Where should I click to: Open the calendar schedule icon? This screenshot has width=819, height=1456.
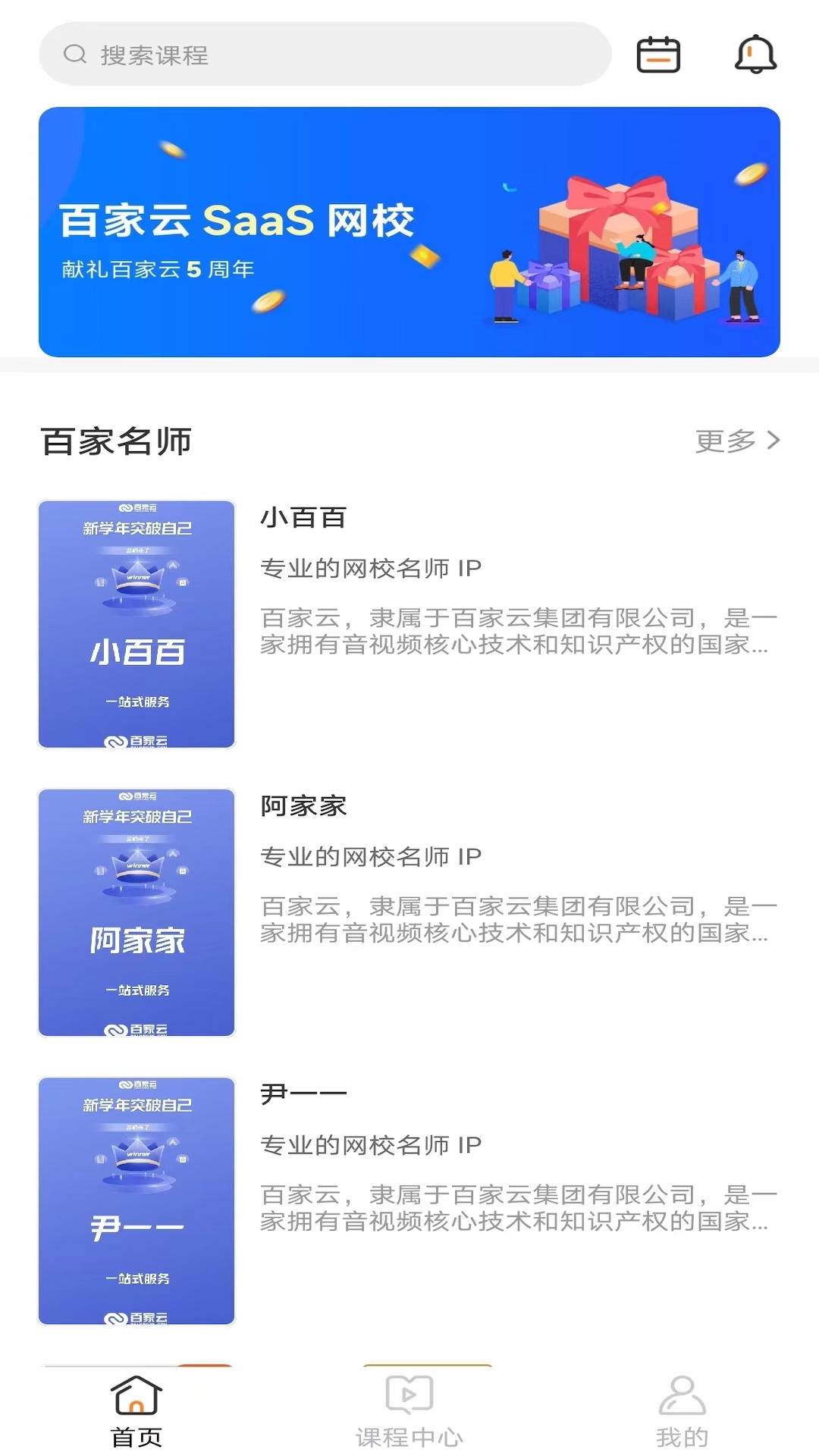tap(657, 54)
